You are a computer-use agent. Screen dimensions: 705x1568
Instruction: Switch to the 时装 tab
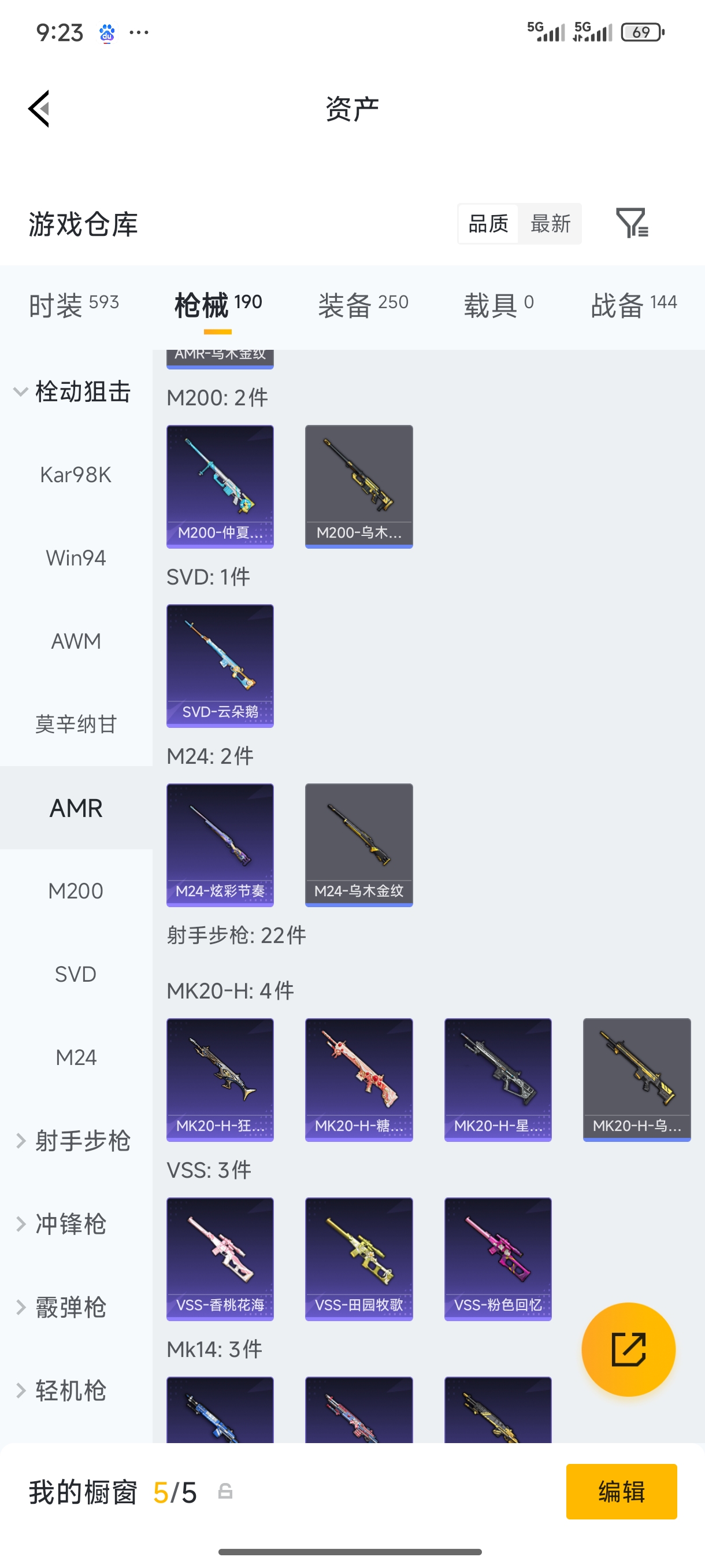(x=73, y=304)
